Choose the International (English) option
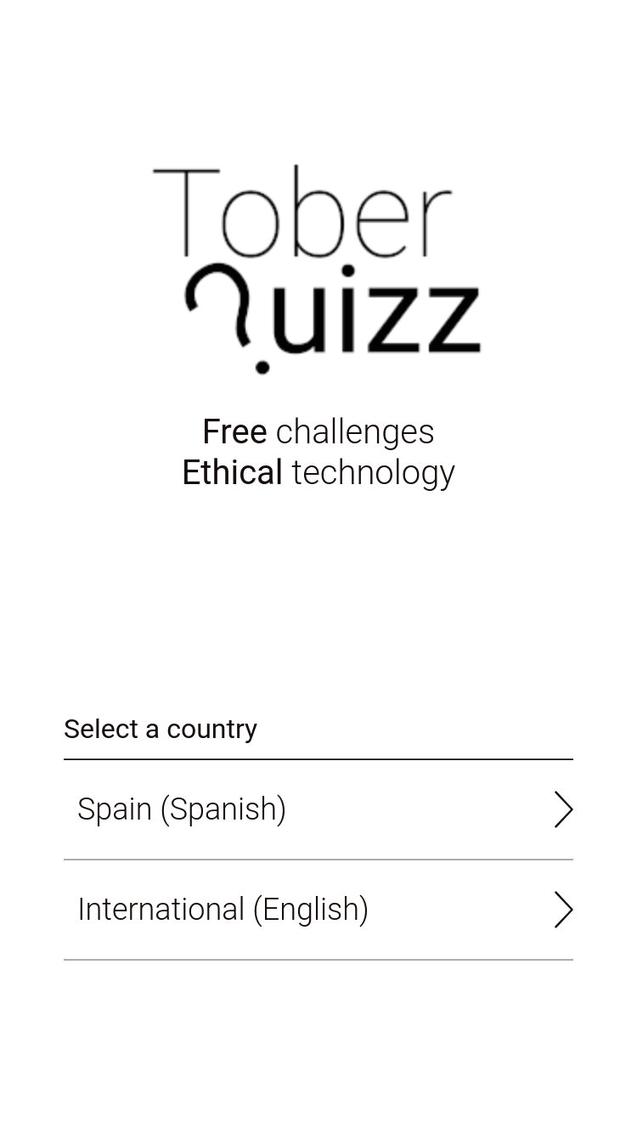Image resolution: width=637 pixels, height=1133 pixels. pyautogui.click(x=318, y=909)
